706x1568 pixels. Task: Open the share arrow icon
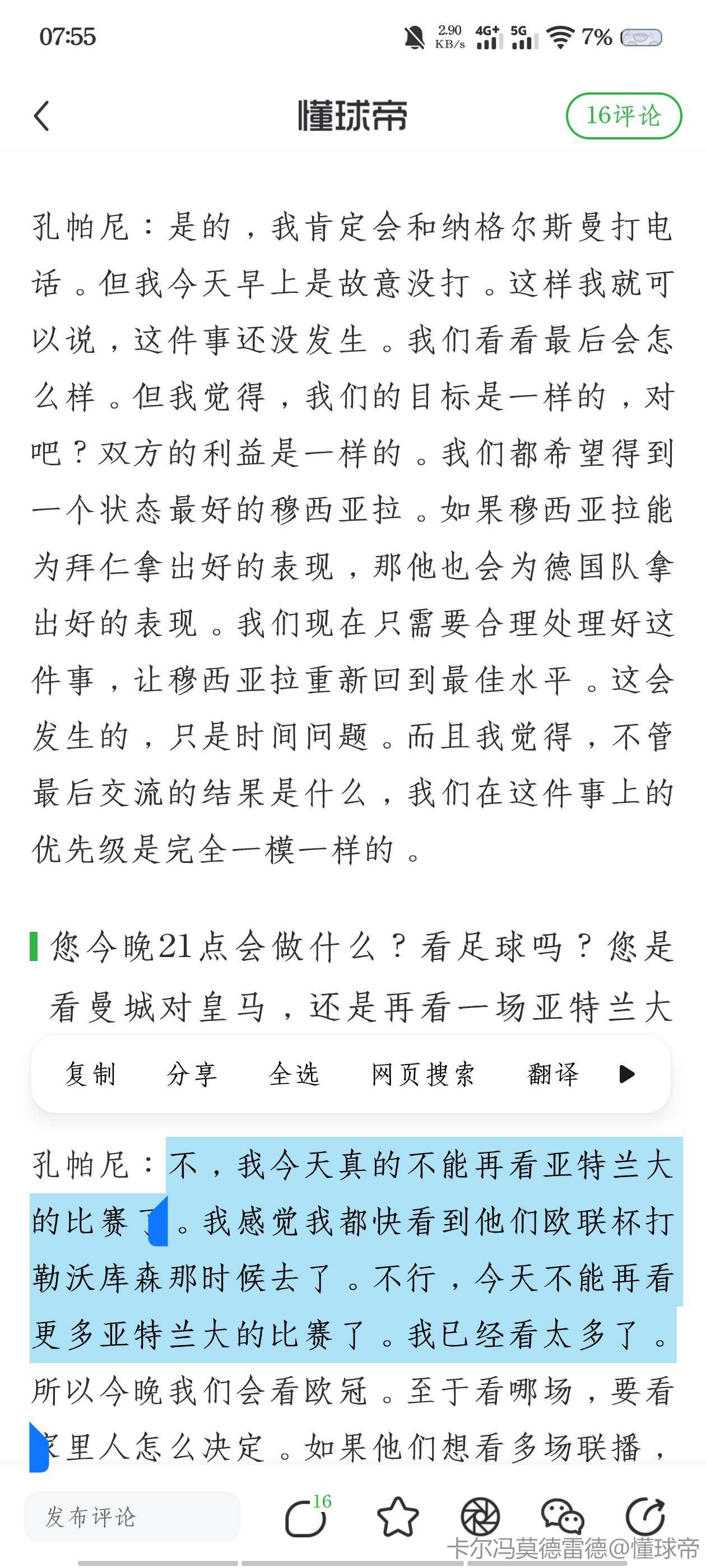coord(645,1518)
